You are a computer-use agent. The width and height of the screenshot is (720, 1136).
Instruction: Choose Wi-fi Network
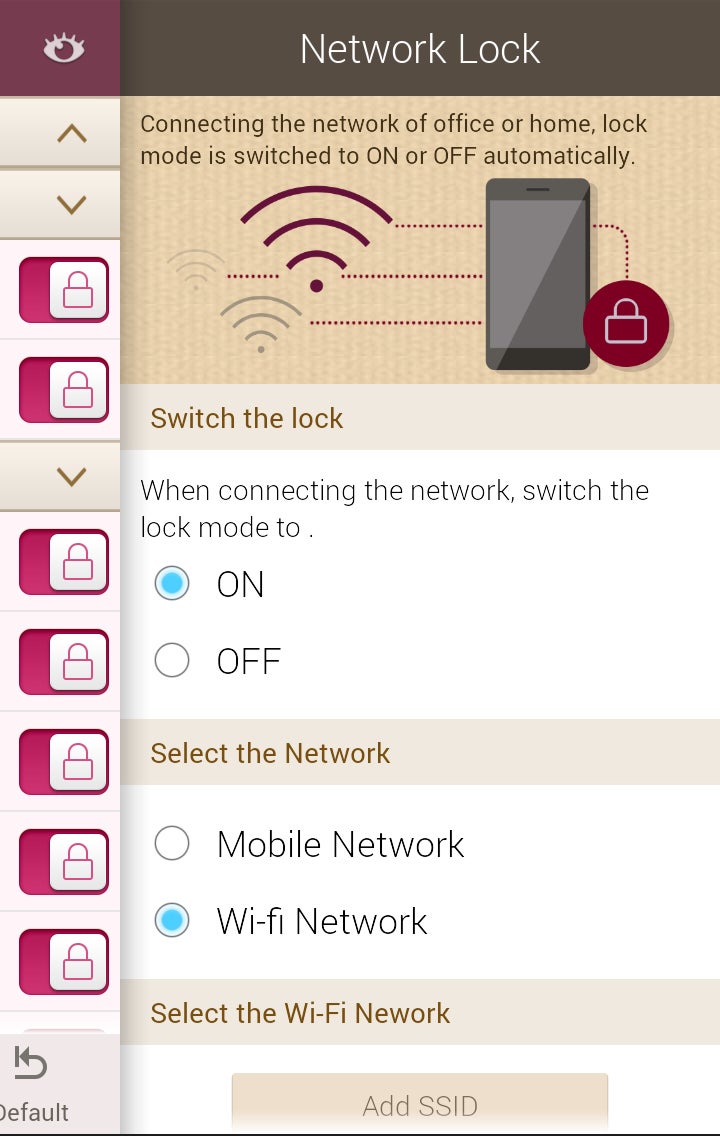point(173,921)
